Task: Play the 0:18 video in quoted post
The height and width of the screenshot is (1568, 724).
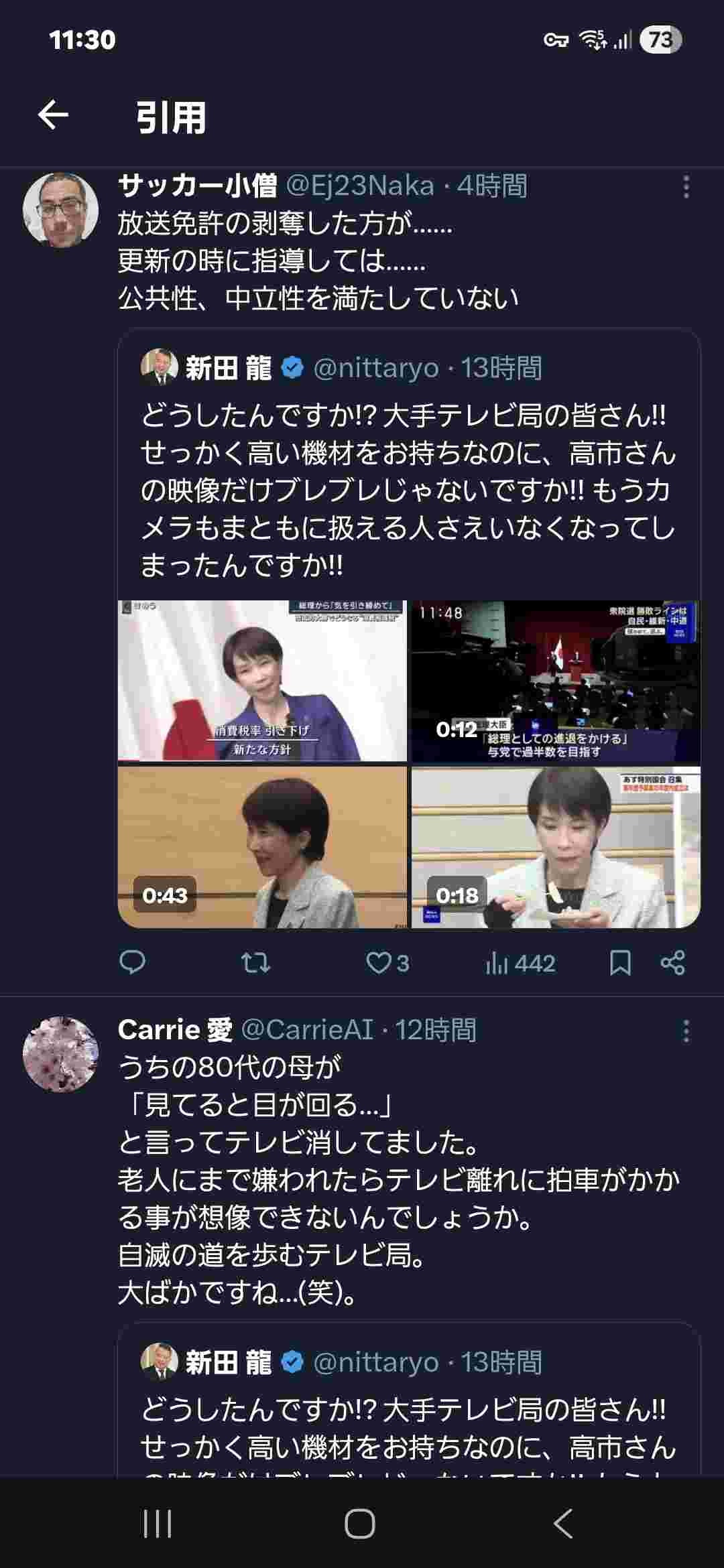Action: [556, 847]
